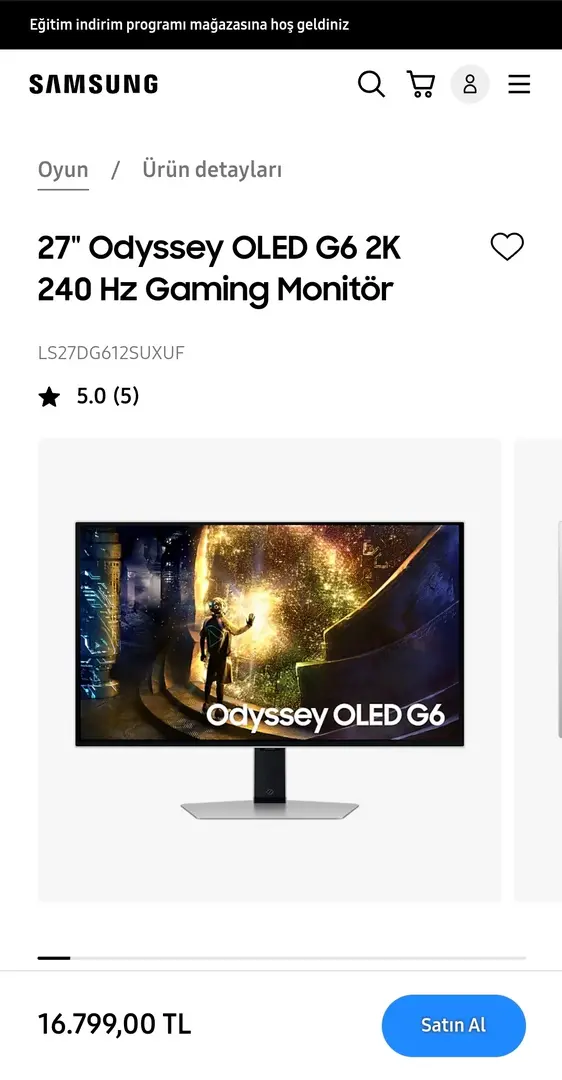The width and height of the screenshot is (562, 1080).
Task: Go to Samsung home via logo
Action: [94, 84]
